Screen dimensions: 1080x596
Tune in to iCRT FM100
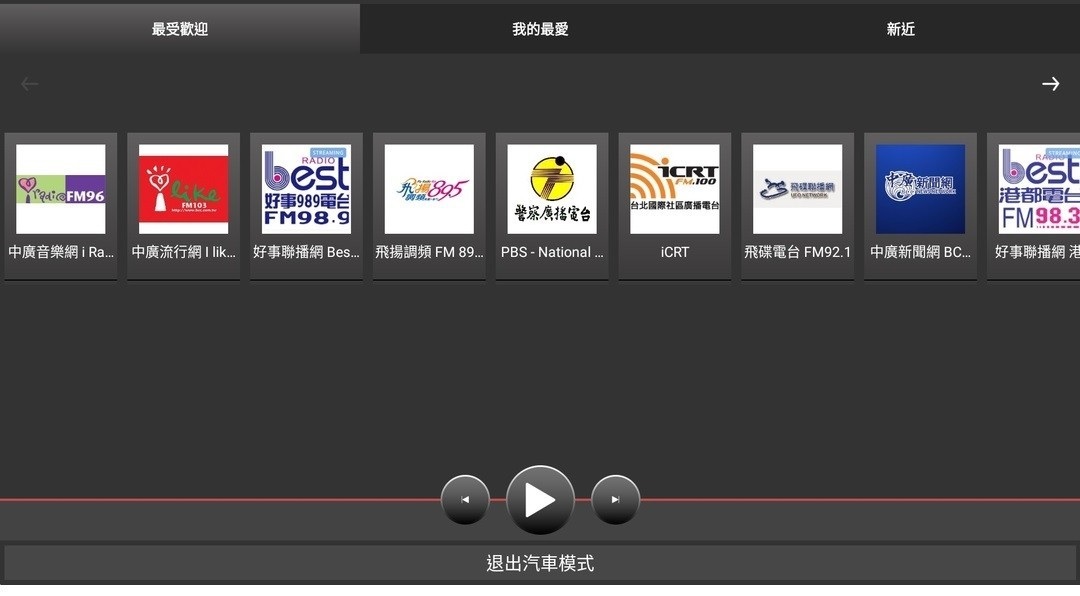click(675, 205)
